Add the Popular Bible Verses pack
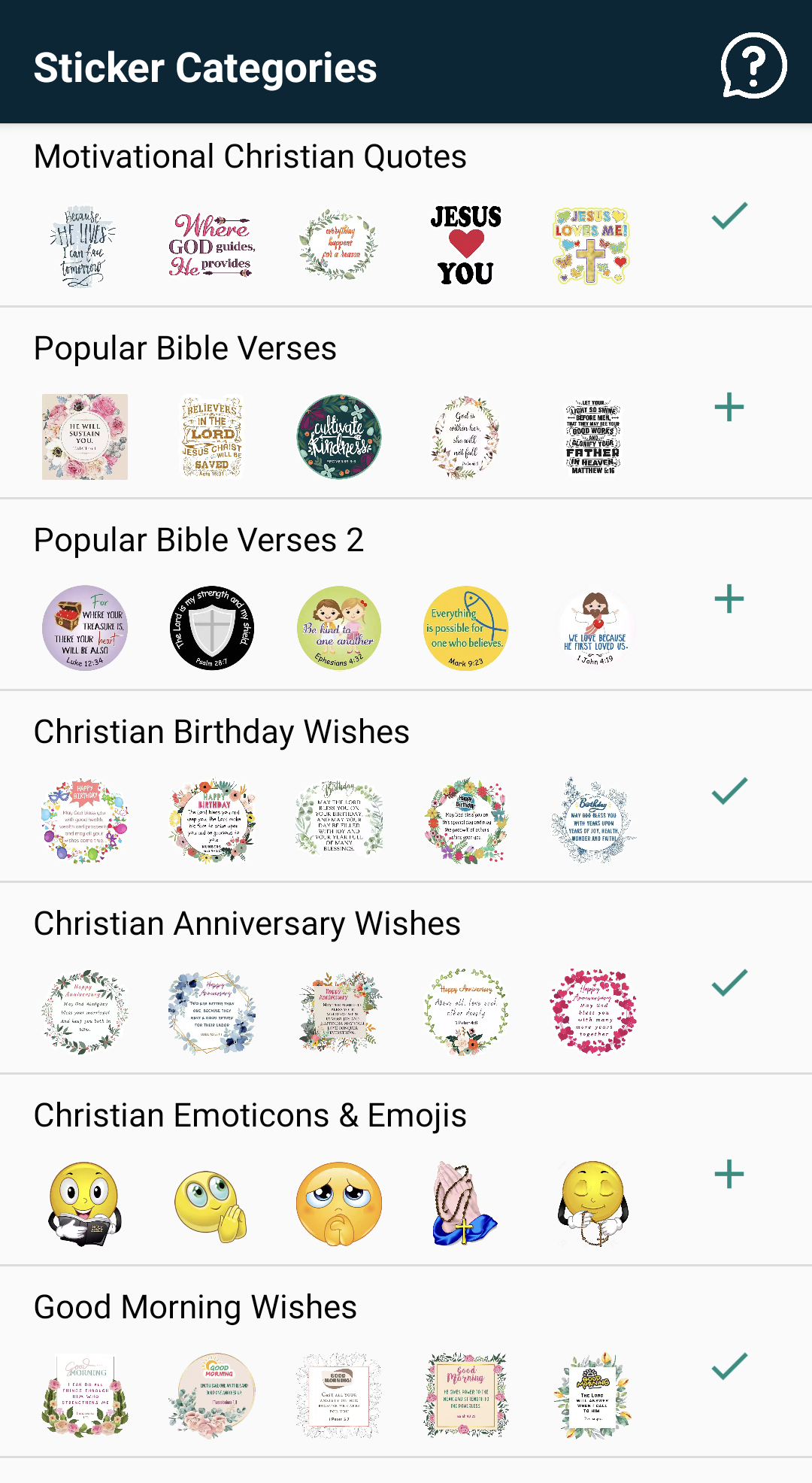The width and height of the screenshot is (812, 1483). pos(729,408)
